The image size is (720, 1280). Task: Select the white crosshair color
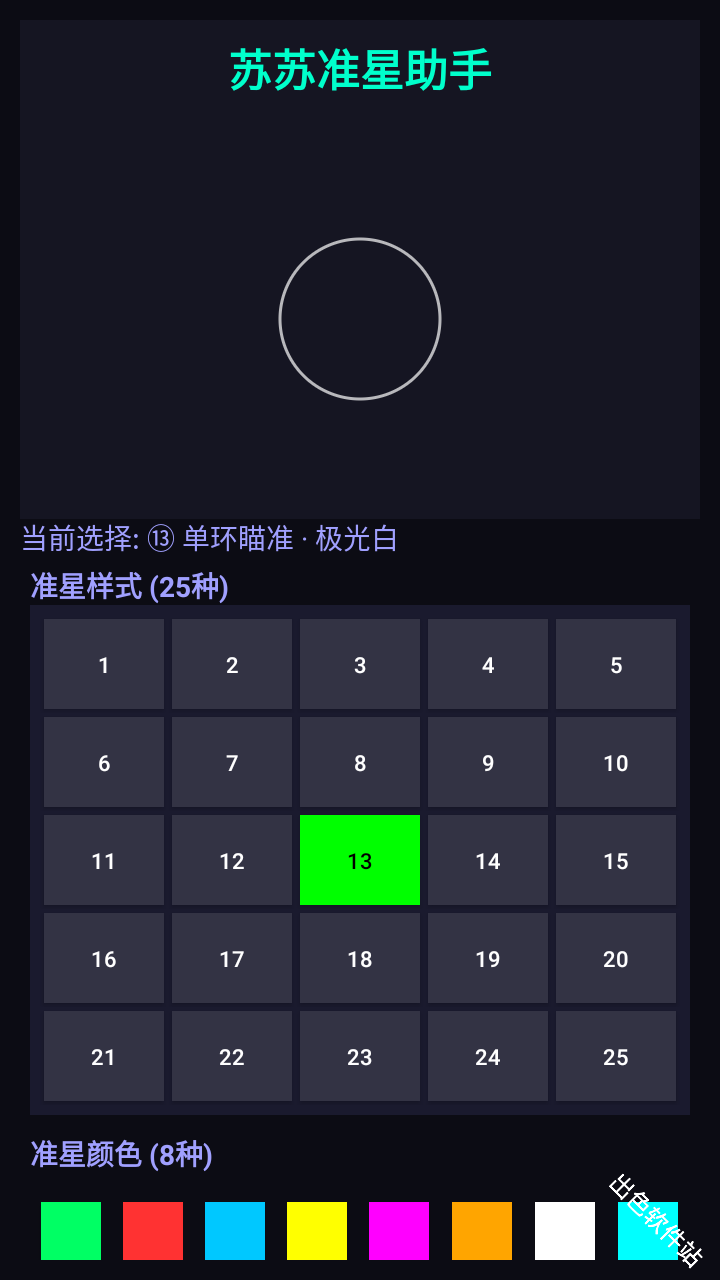[x=564, y=1229]
